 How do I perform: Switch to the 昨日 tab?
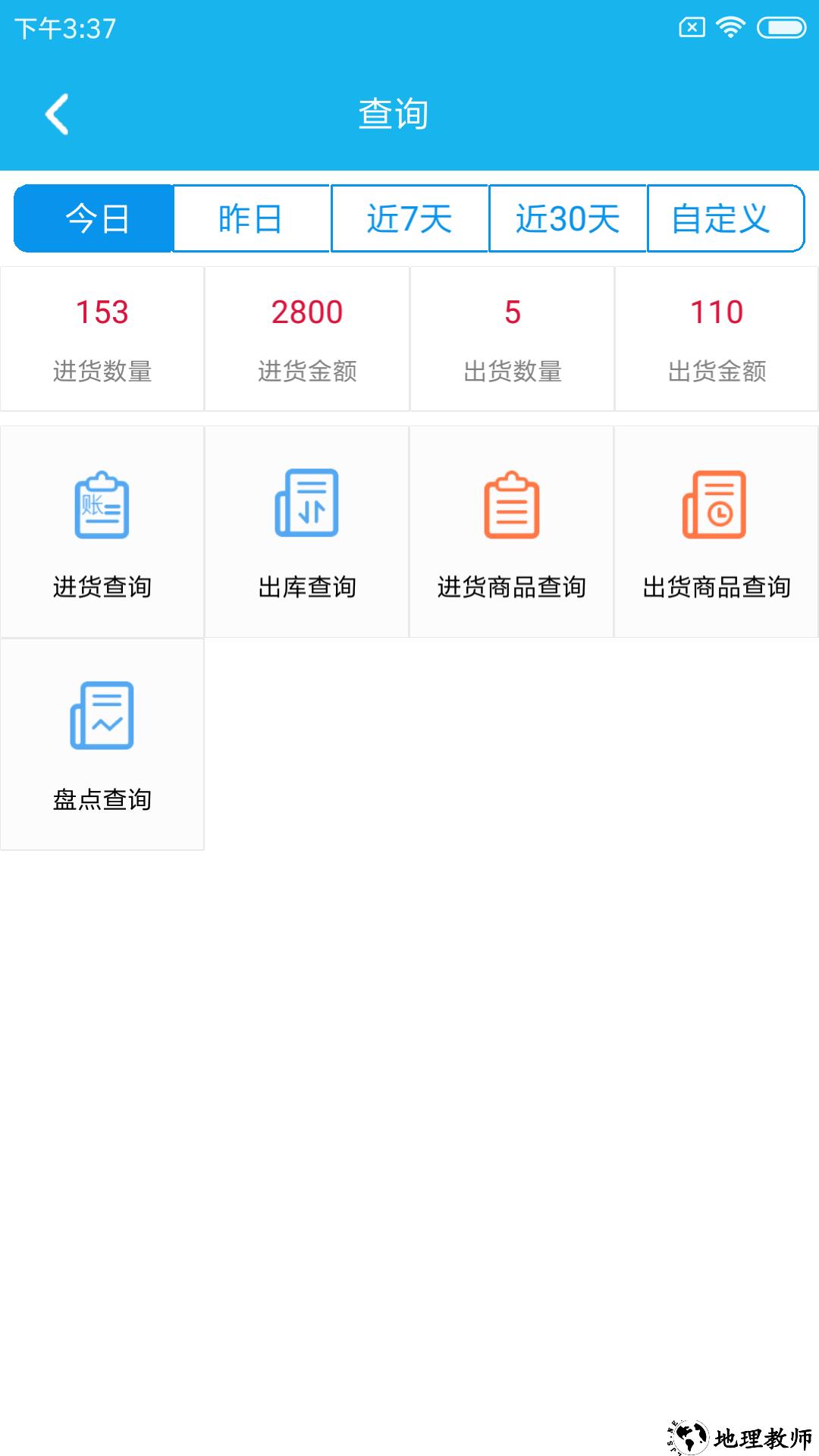click(x=251, y=219)
